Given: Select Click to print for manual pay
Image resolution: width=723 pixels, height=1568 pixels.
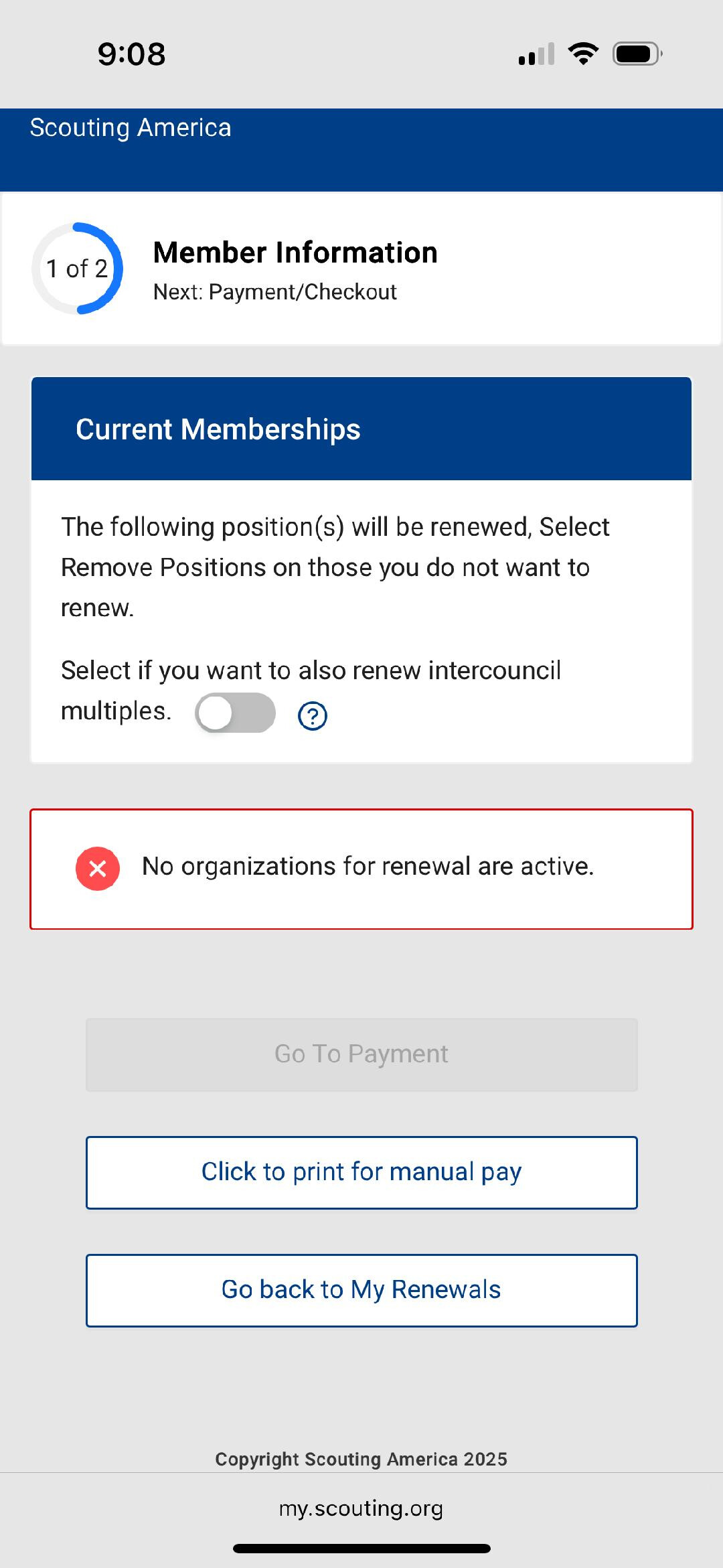Looking at the screenshot, I should [x=361, y=1171].
